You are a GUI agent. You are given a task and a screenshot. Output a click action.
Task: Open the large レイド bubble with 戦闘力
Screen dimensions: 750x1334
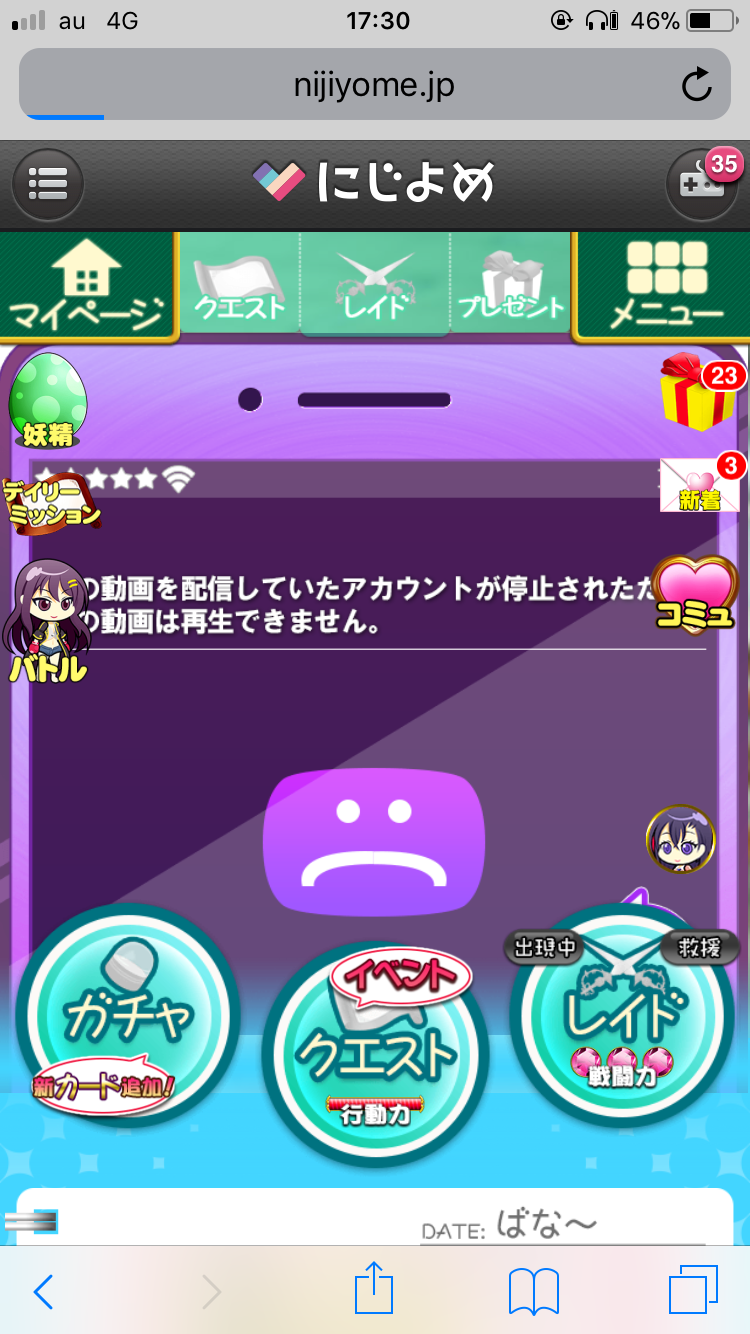pos(622,1017)
